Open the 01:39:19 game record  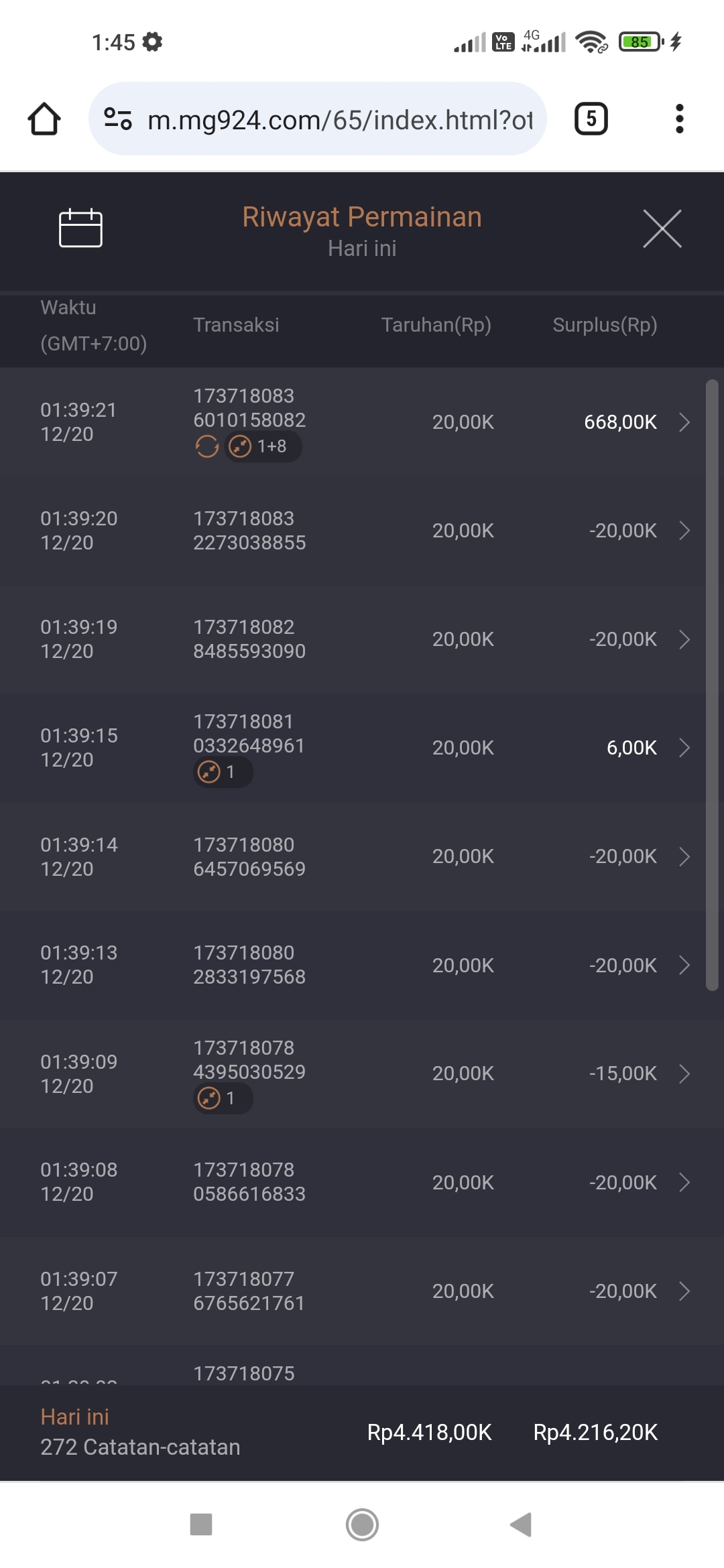(362, 639)
